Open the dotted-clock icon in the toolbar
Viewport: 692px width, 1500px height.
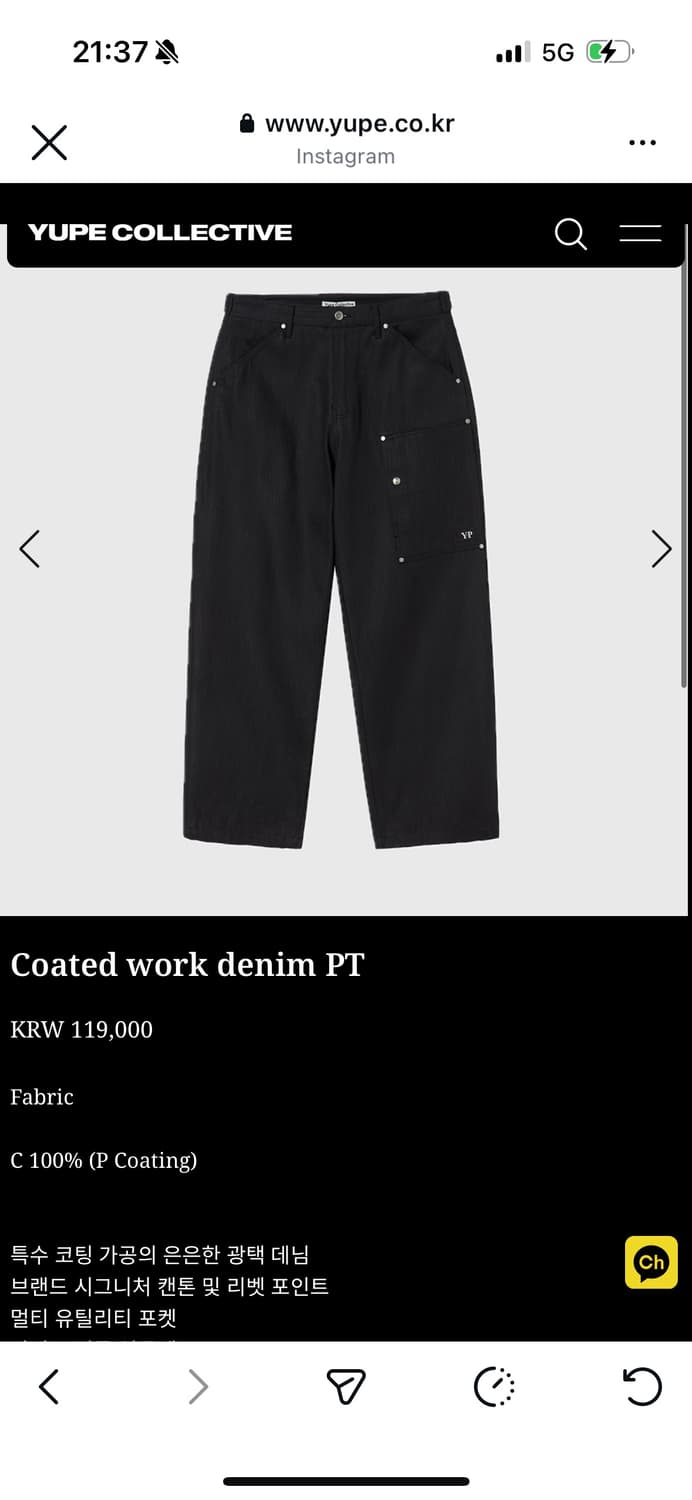click(494, 1386)
